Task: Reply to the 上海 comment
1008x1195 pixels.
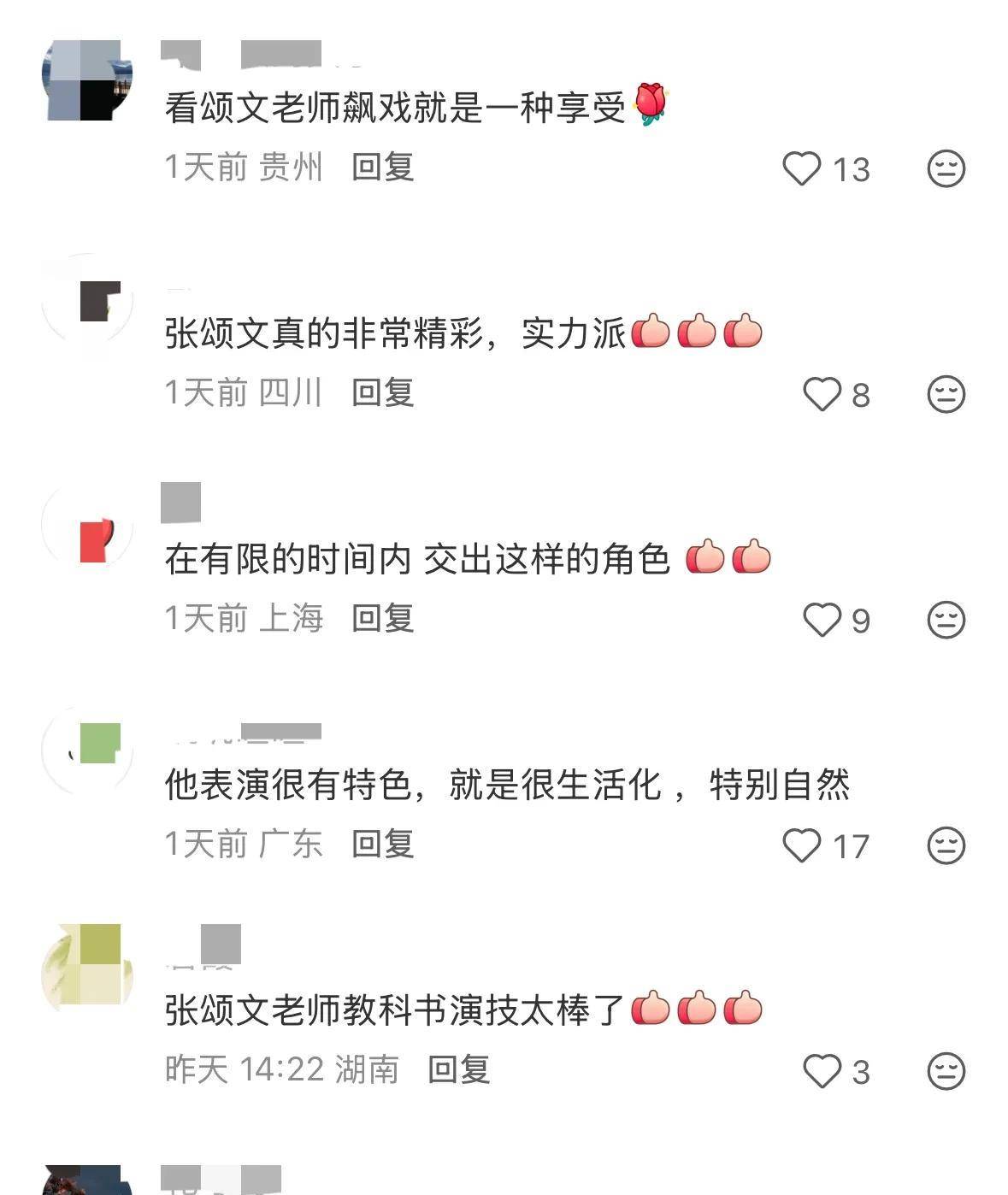Action: (x=382, y=618)
